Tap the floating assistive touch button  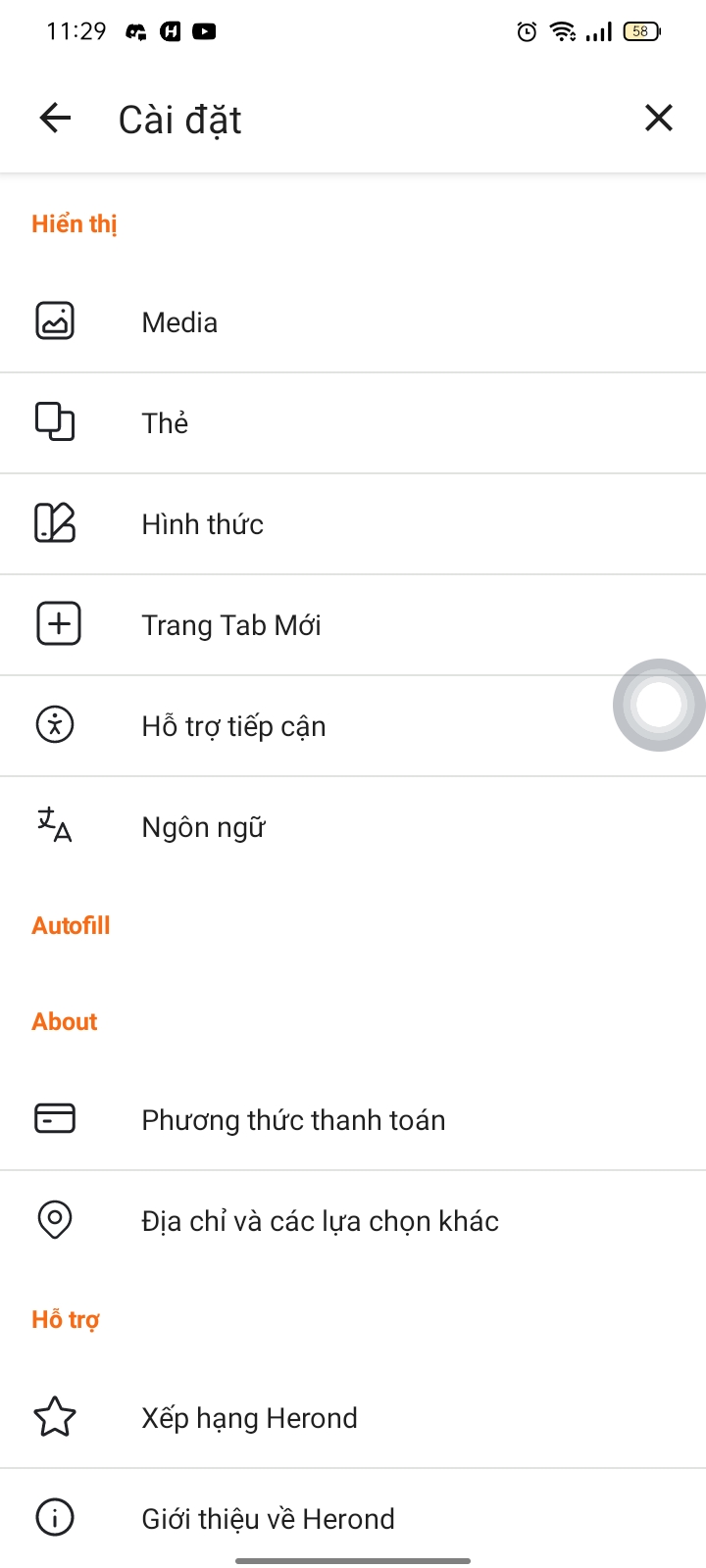(x=659, y=705)
